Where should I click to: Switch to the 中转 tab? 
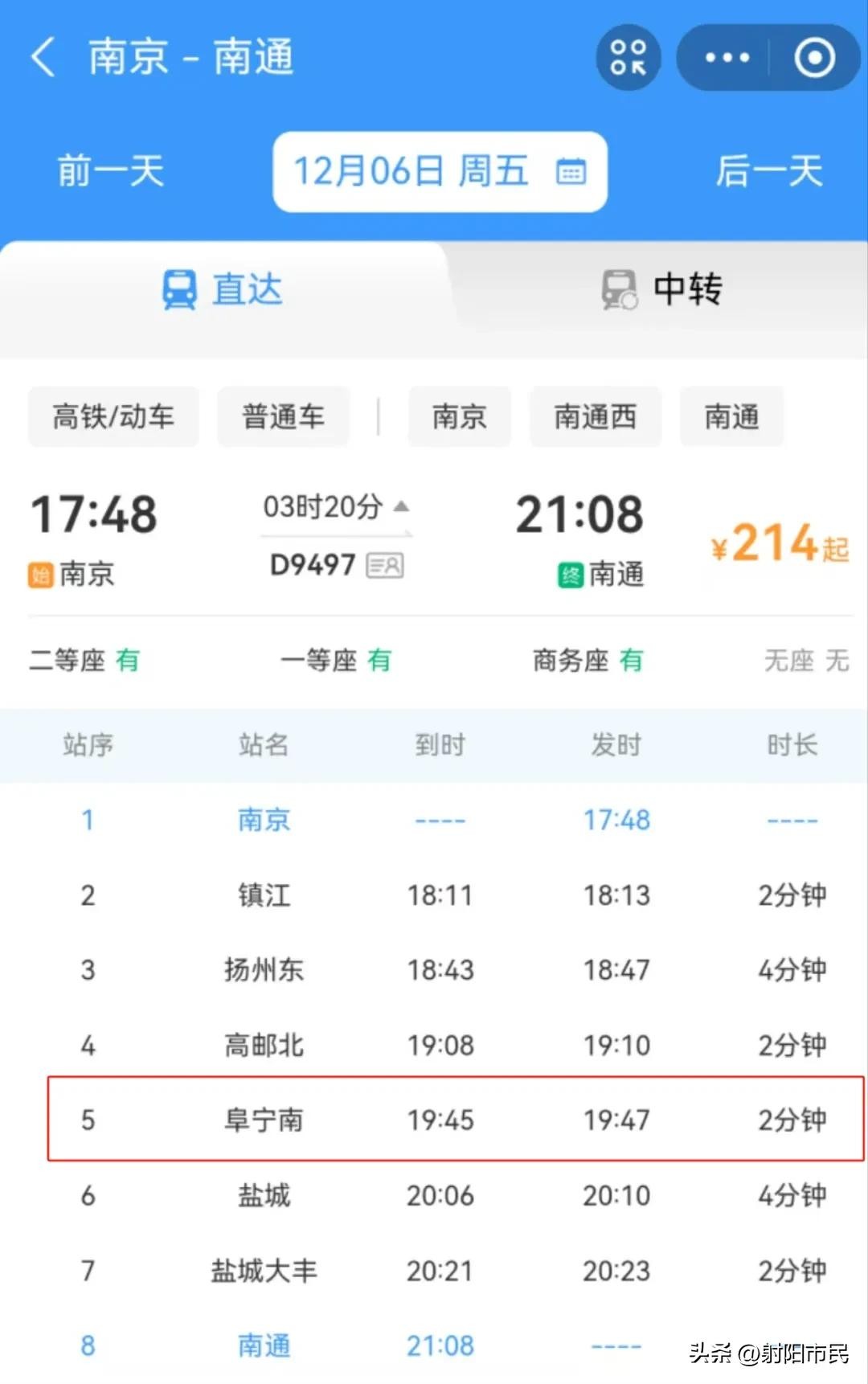(661, 289)
